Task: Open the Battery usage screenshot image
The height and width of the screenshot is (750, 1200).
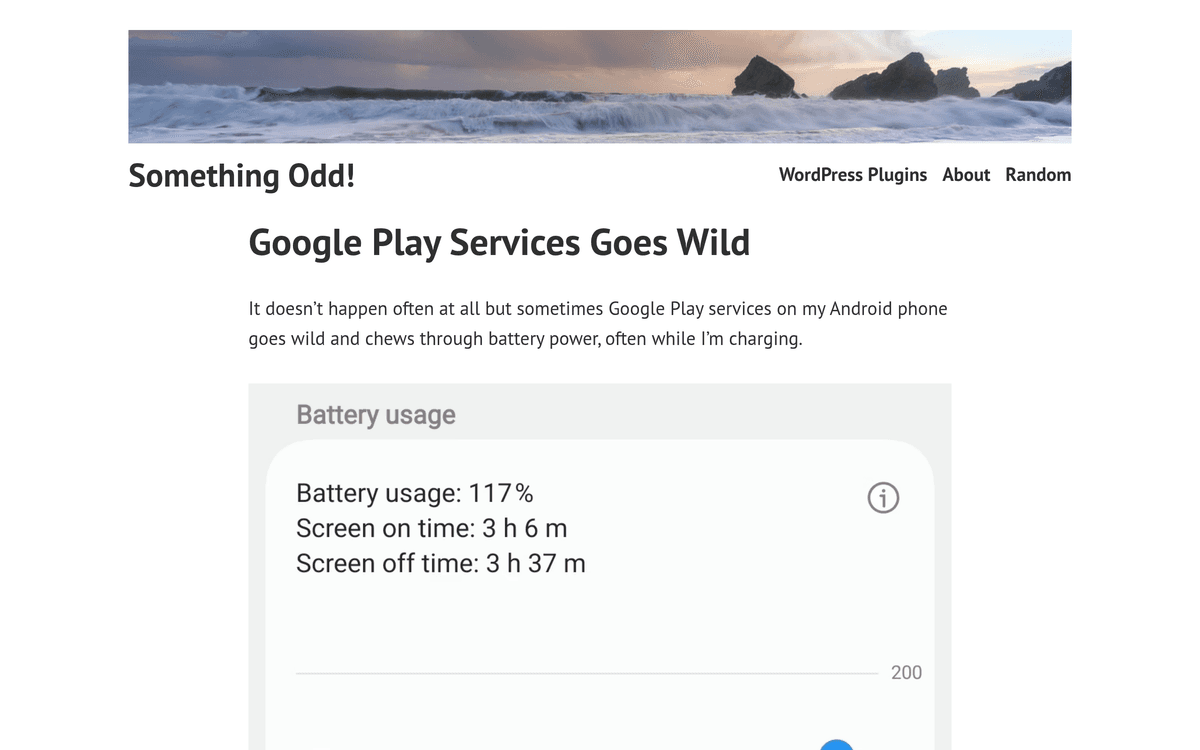Action: [599, 565]
